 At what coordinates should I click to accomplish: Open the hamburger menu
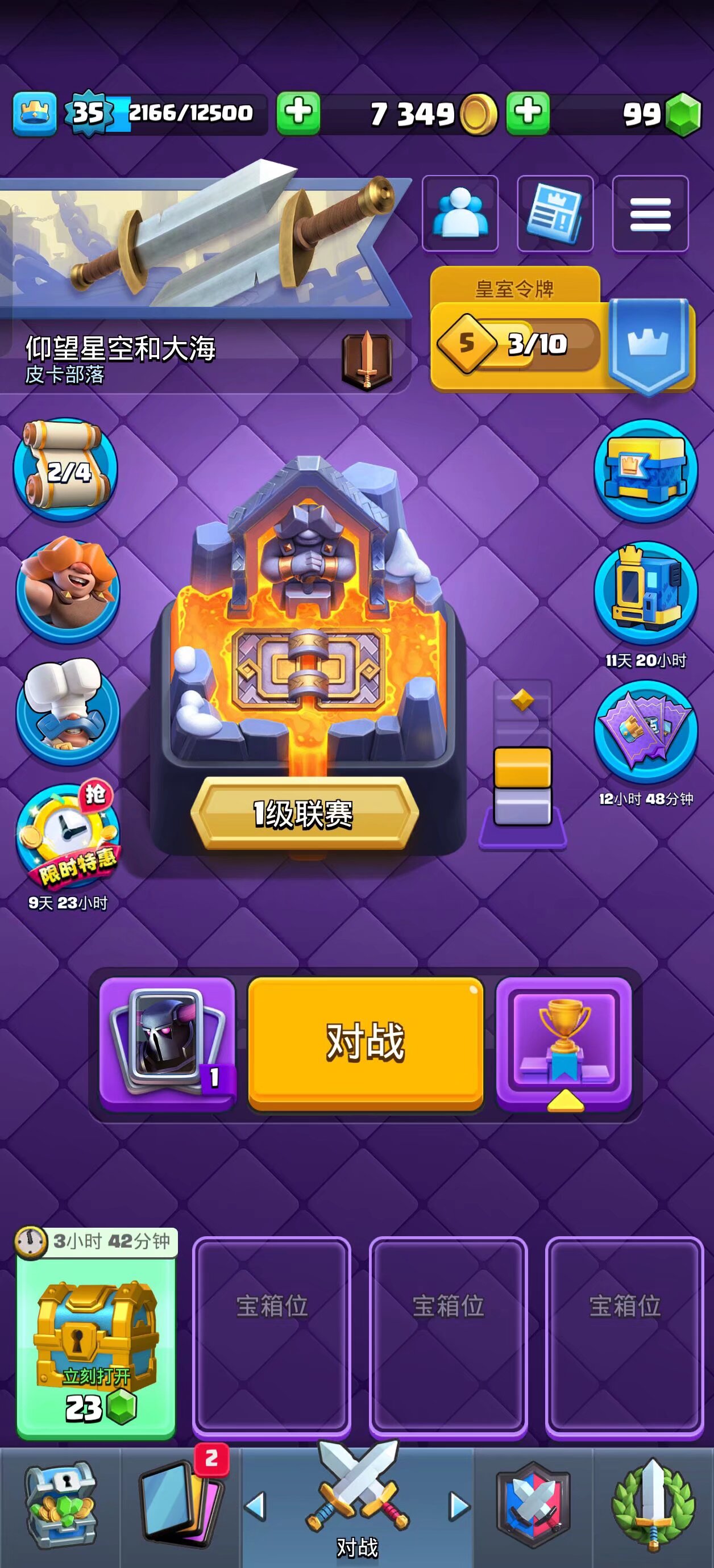coord(650,213)
